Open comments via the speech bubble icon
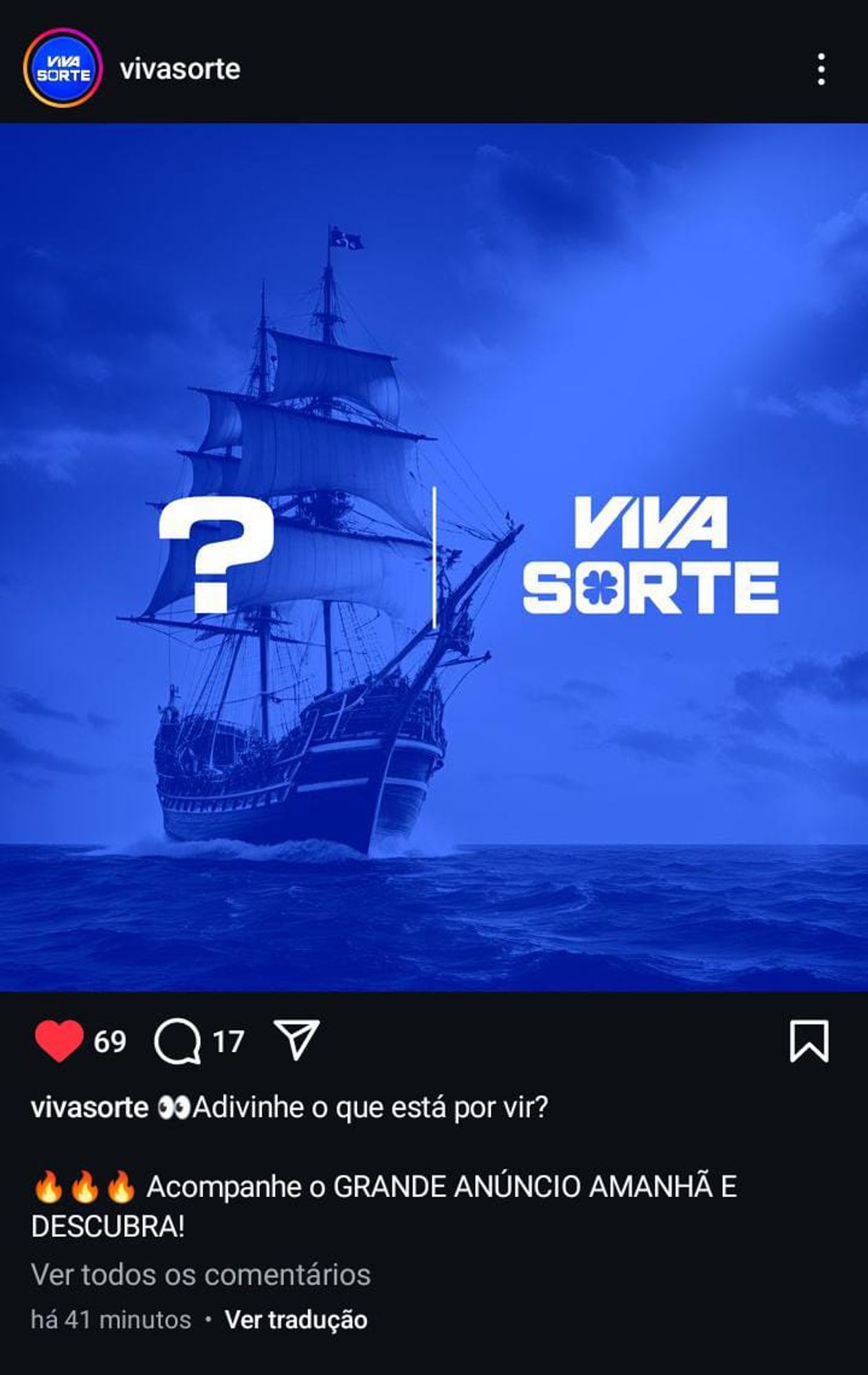Screen dimensions: 868x1375 click(x=177, y=1042)
